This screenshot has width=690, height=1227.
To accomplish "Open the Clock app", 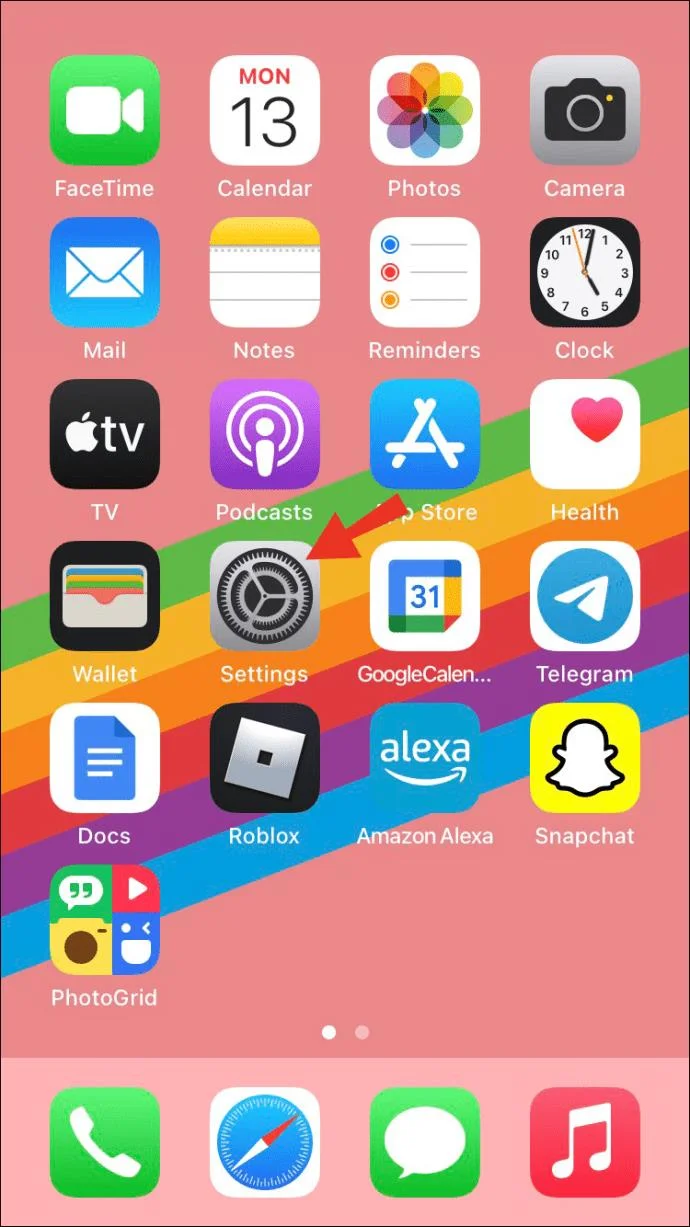I will (585, 272).
